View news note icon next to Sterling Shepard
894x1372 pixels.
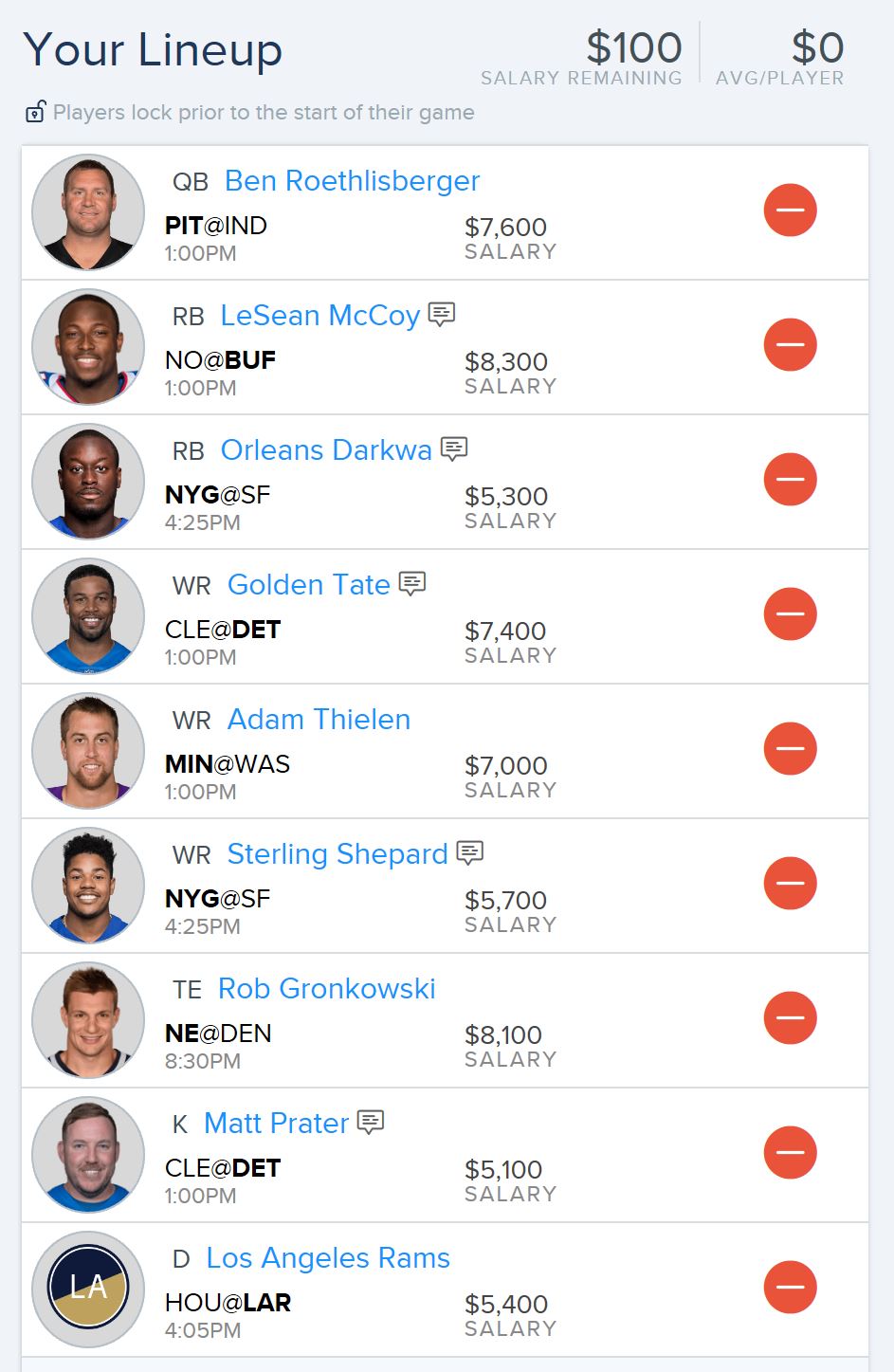click(470, 852)
